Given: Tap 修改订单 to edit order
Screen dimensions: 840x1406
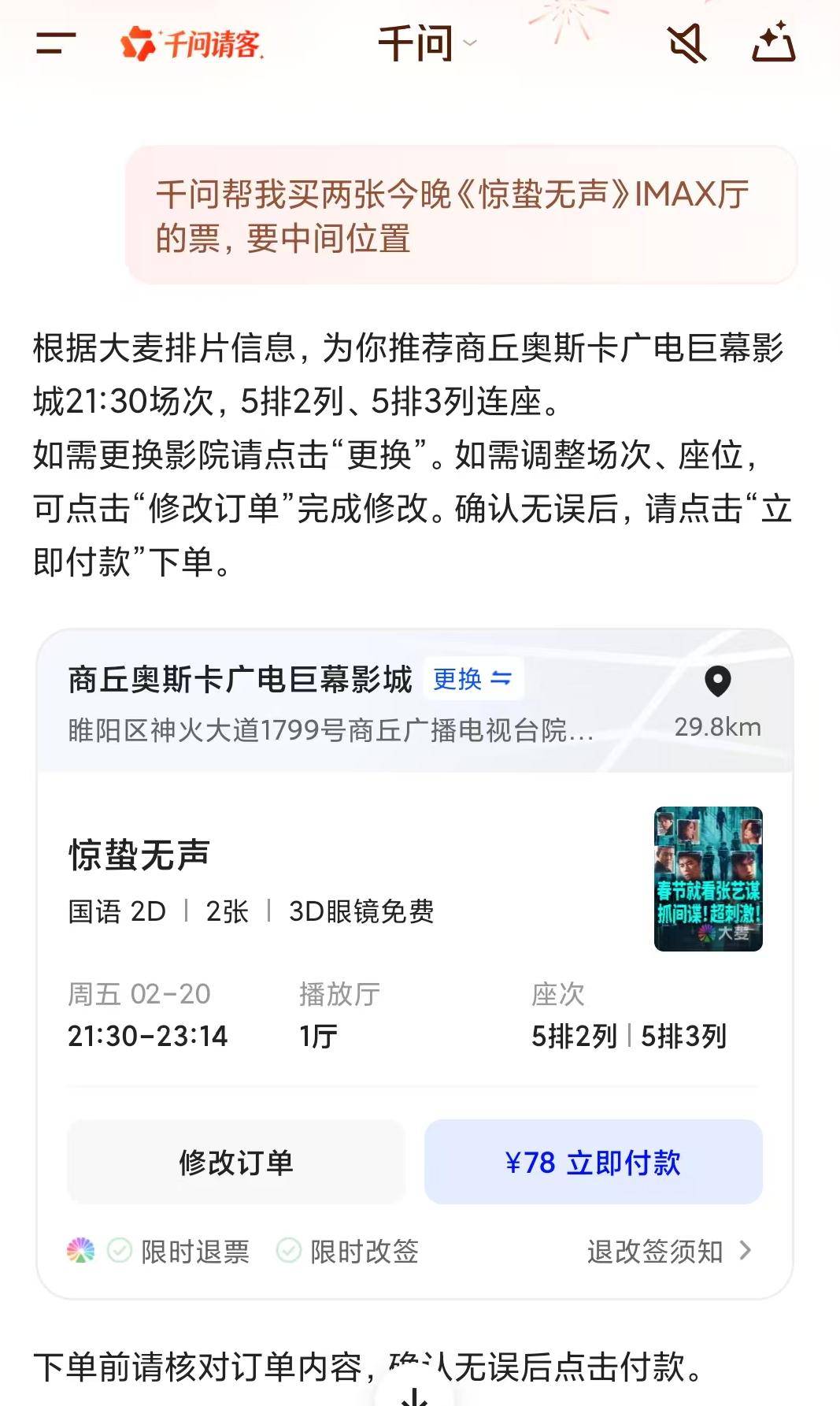Looking at the screenshot, I should tap(236, 1163).
